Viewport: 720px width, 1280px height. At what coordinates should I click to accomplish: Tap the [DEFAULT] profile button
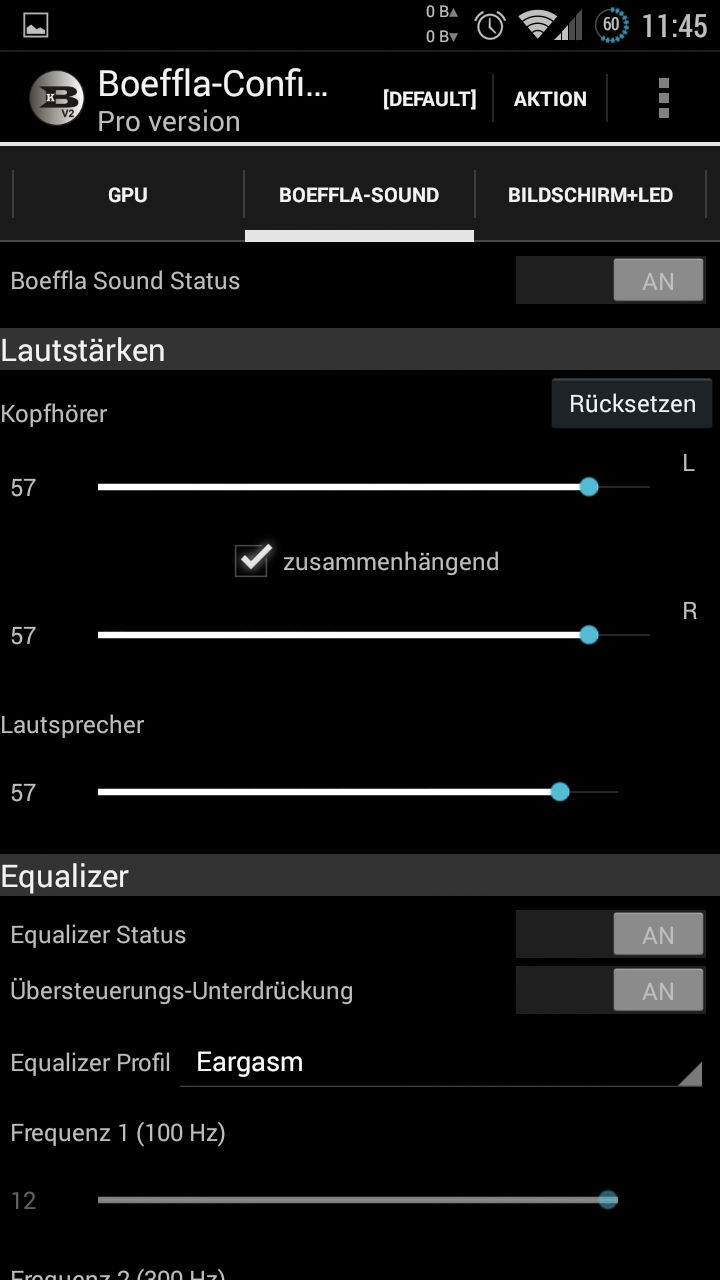(x=429, y=99)
